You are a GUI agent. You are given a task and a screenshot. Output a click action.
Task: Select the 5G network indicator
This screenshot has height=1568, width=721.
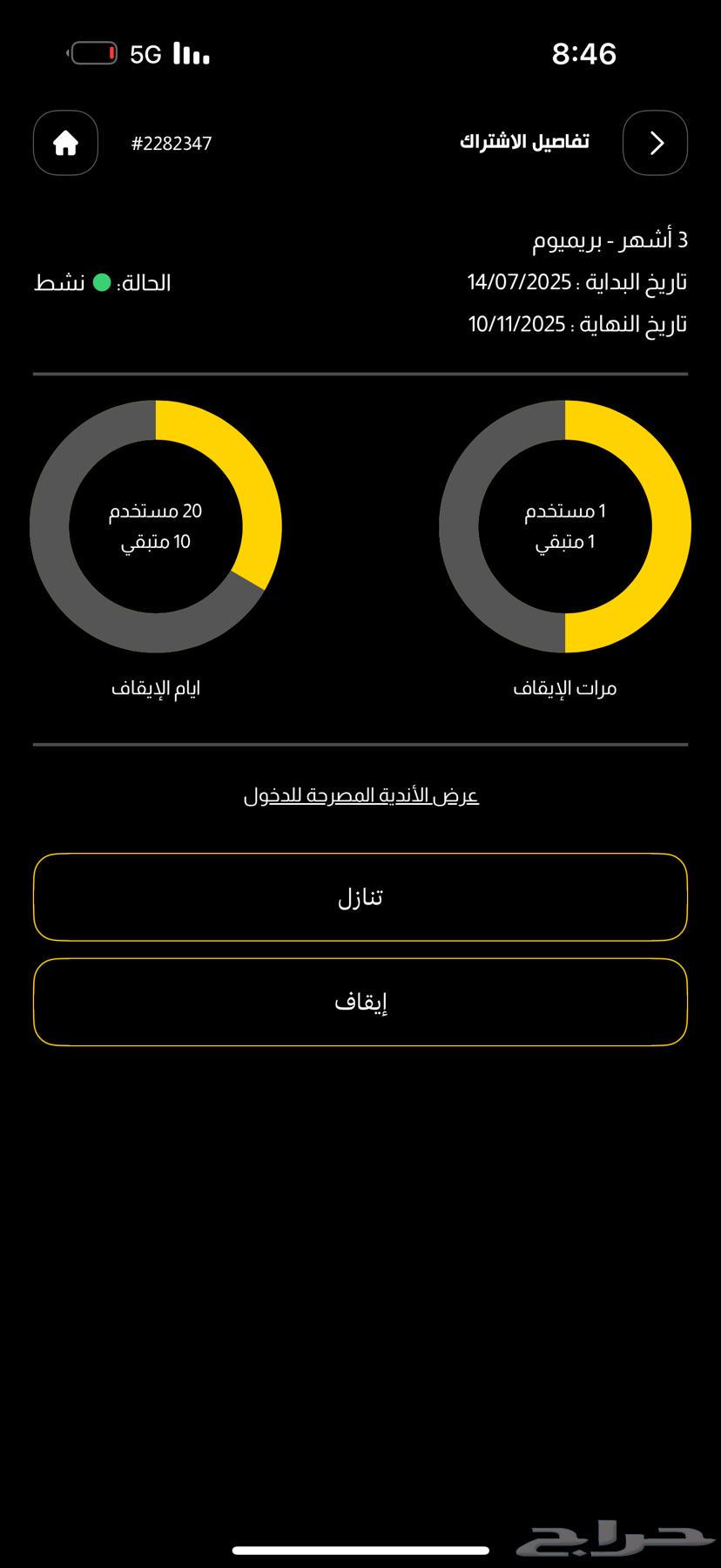point(145,52)
